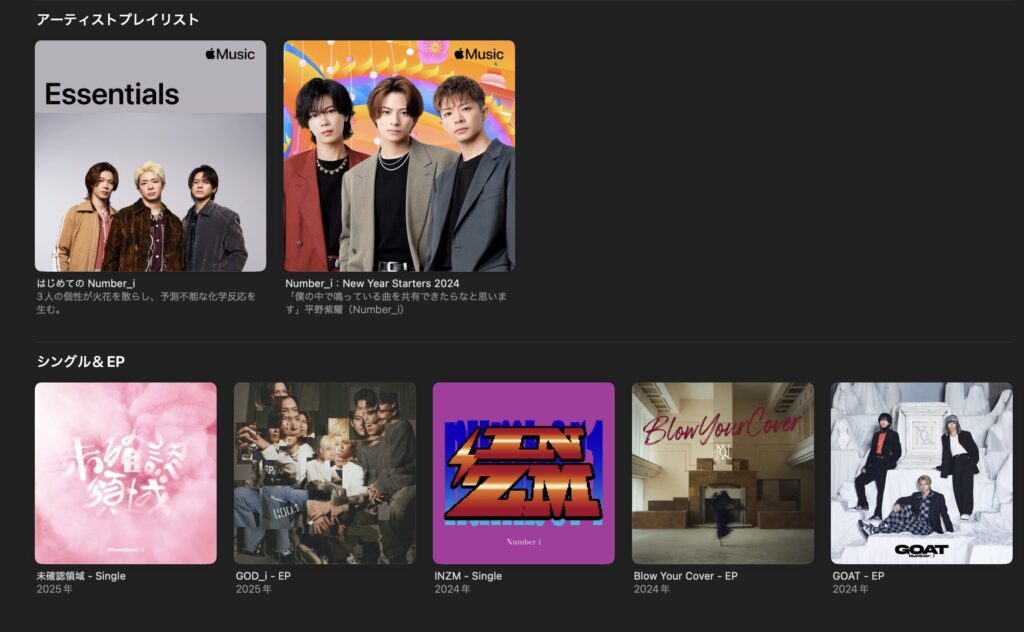Open the 未確認領域 single
Image resolution: width=1024 pixels, height=632 pixels.
pyautogui.click(x=125, y=473)
